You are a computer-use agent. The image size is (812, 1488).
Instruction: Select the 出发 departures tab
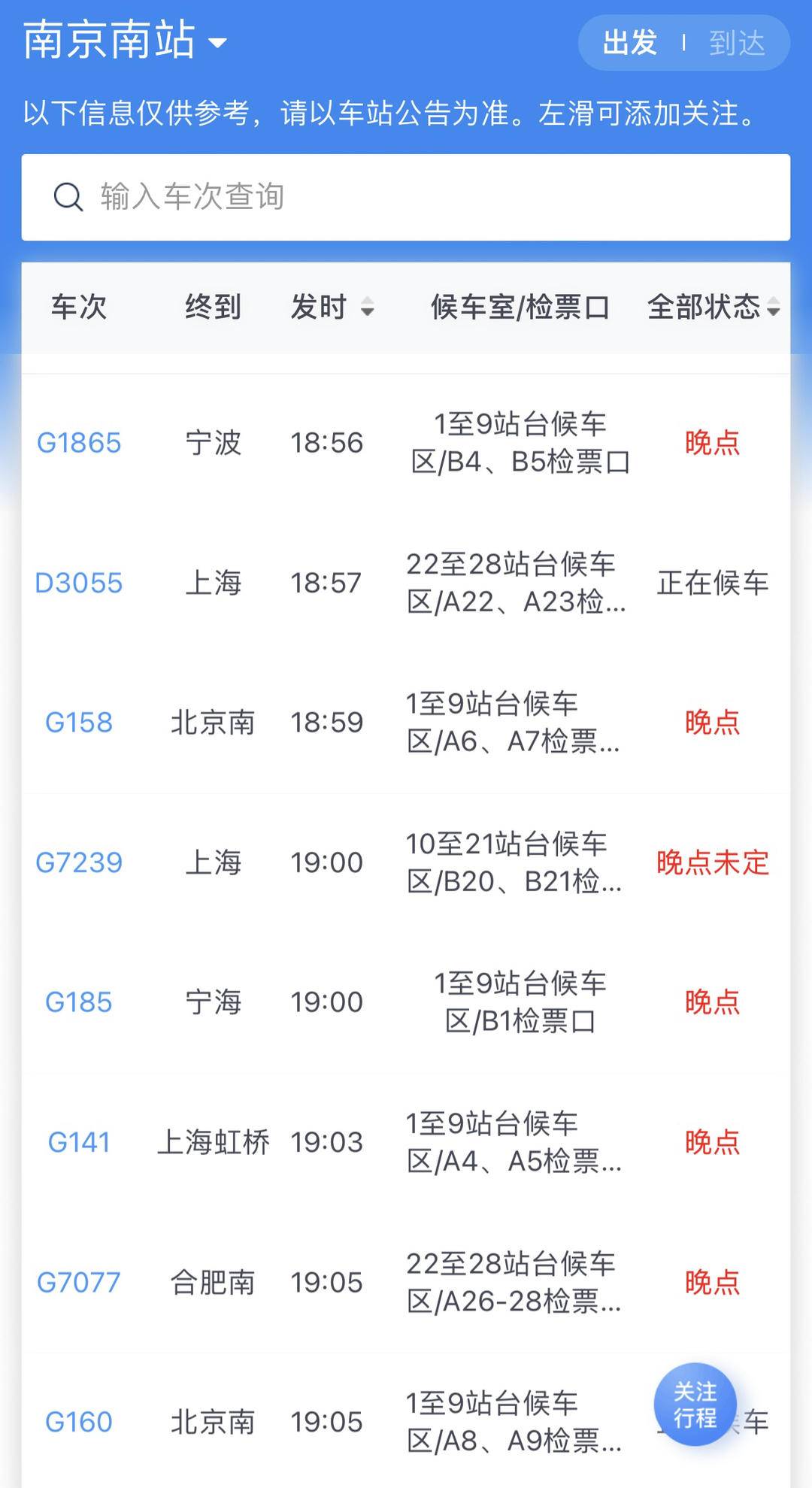point(630,43)
